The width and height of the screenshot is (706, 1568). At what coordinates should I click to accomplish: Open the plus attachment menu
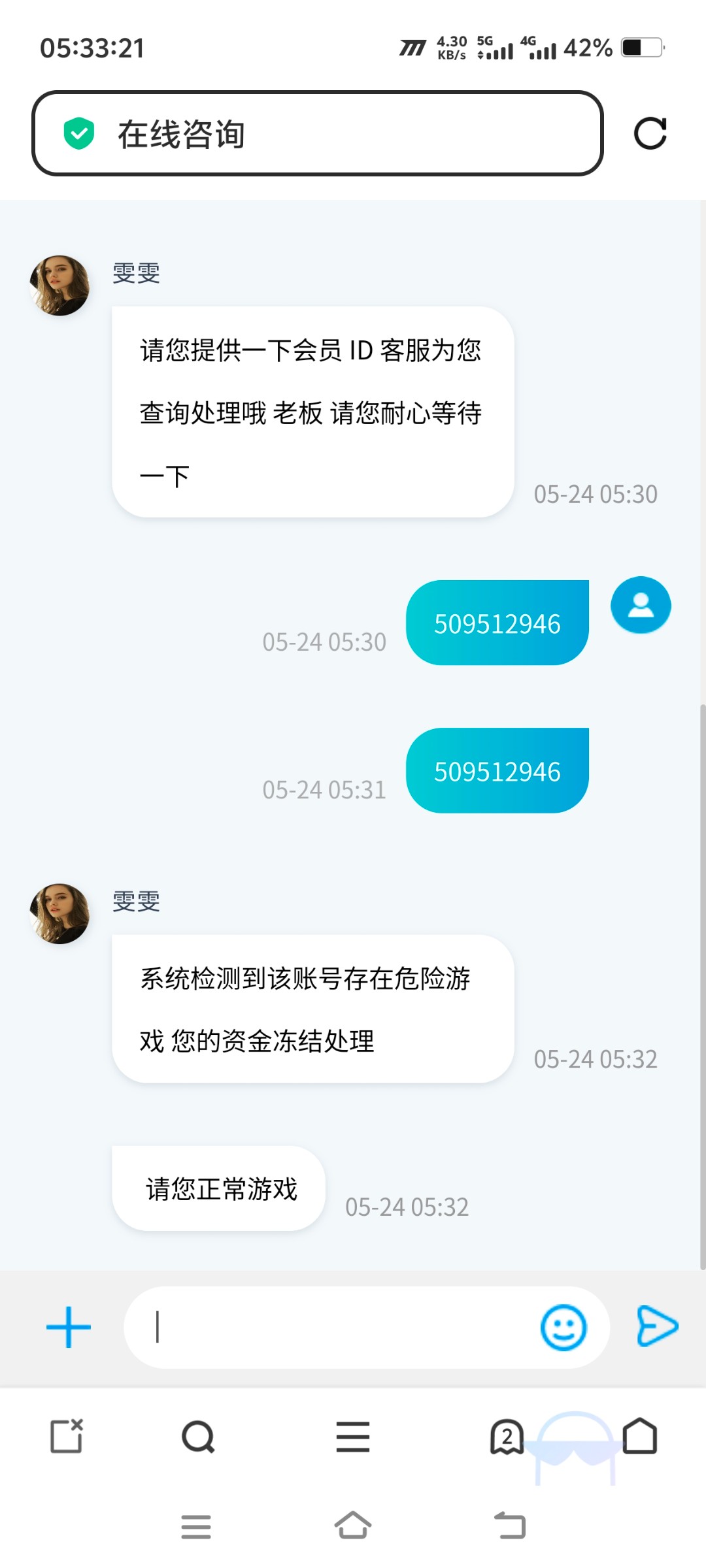(x=69, y=1327)
